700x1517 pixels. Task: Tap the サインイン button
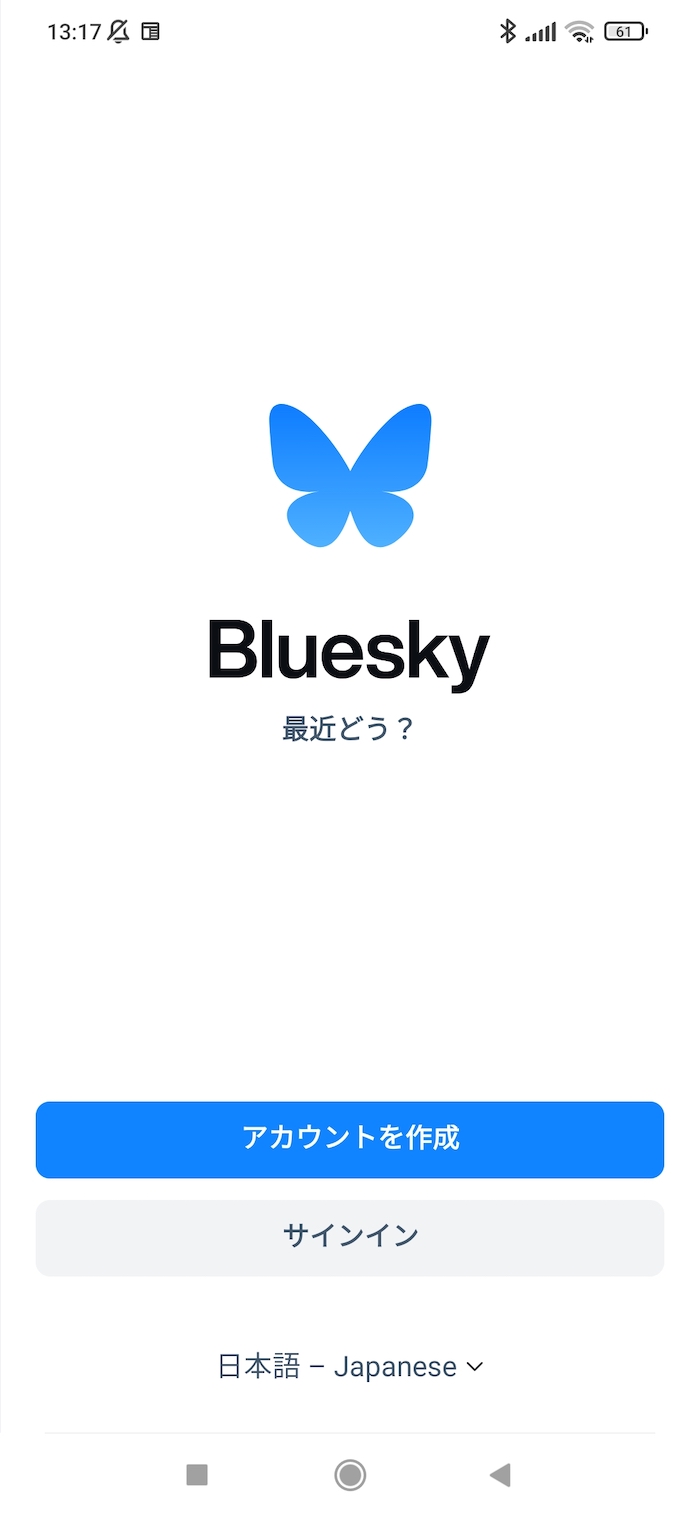(350, 1237)
